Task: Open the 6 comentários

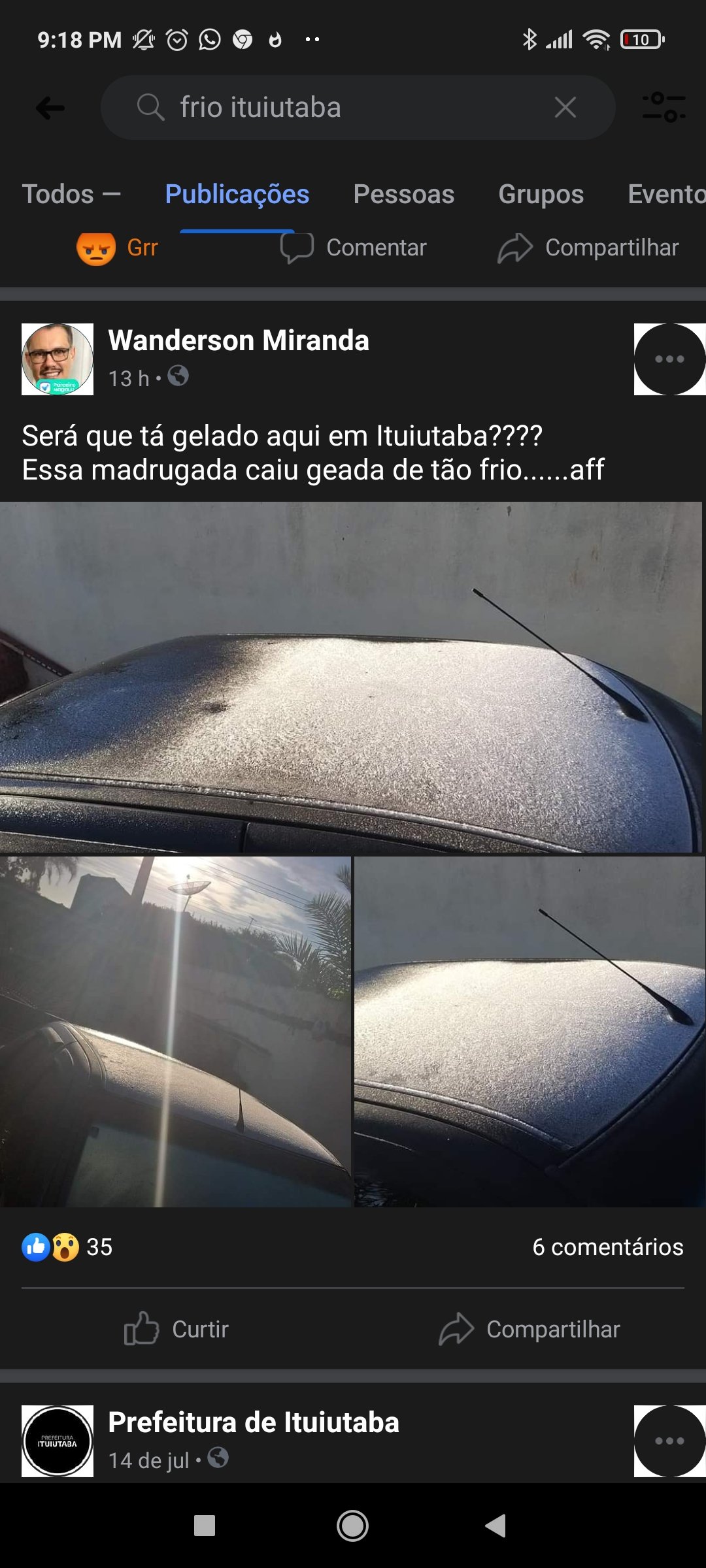Action: coord(608,1247)
